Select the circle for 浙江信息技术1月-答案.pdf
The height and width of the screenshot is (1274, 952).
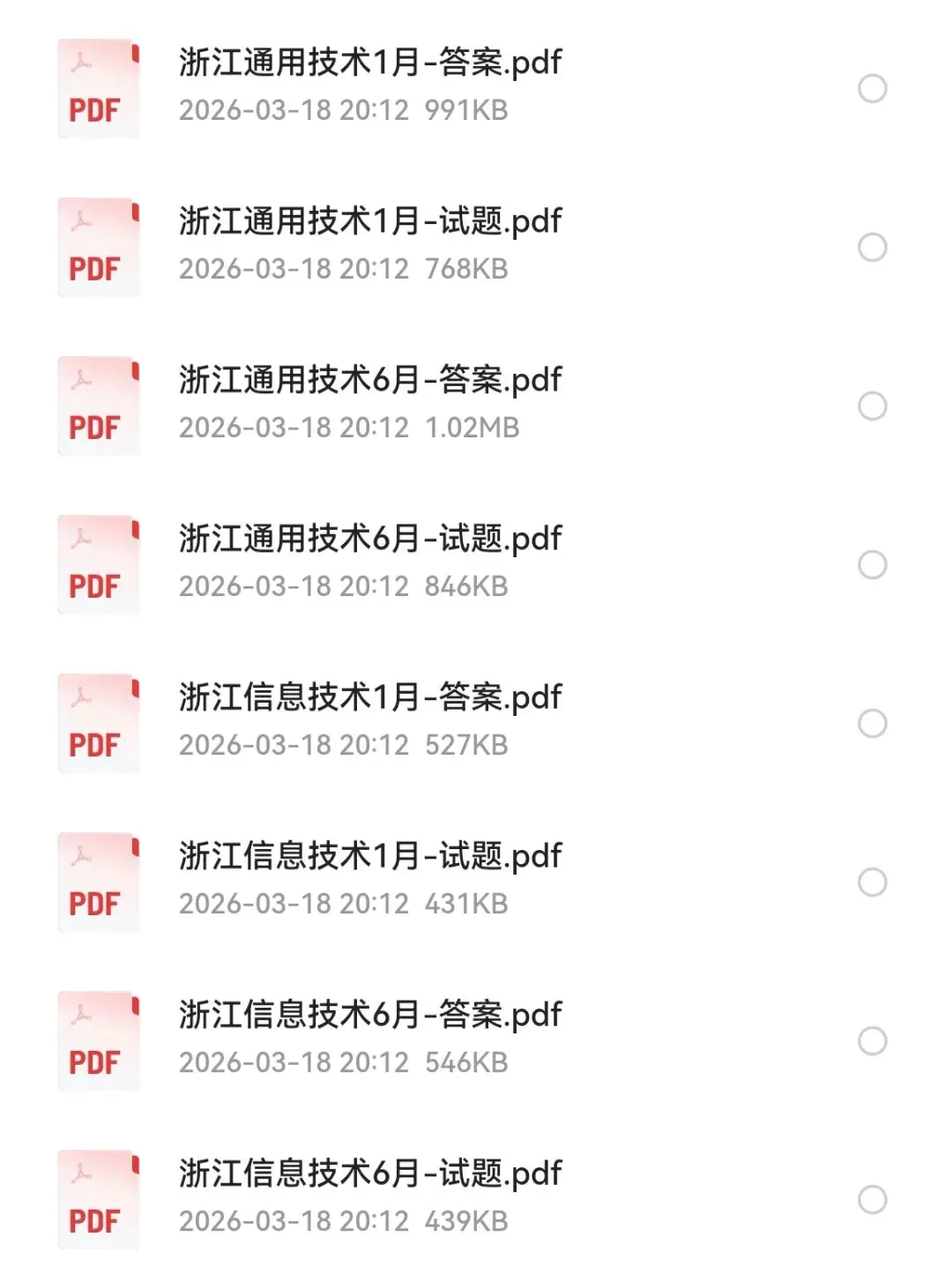[873, 723]
